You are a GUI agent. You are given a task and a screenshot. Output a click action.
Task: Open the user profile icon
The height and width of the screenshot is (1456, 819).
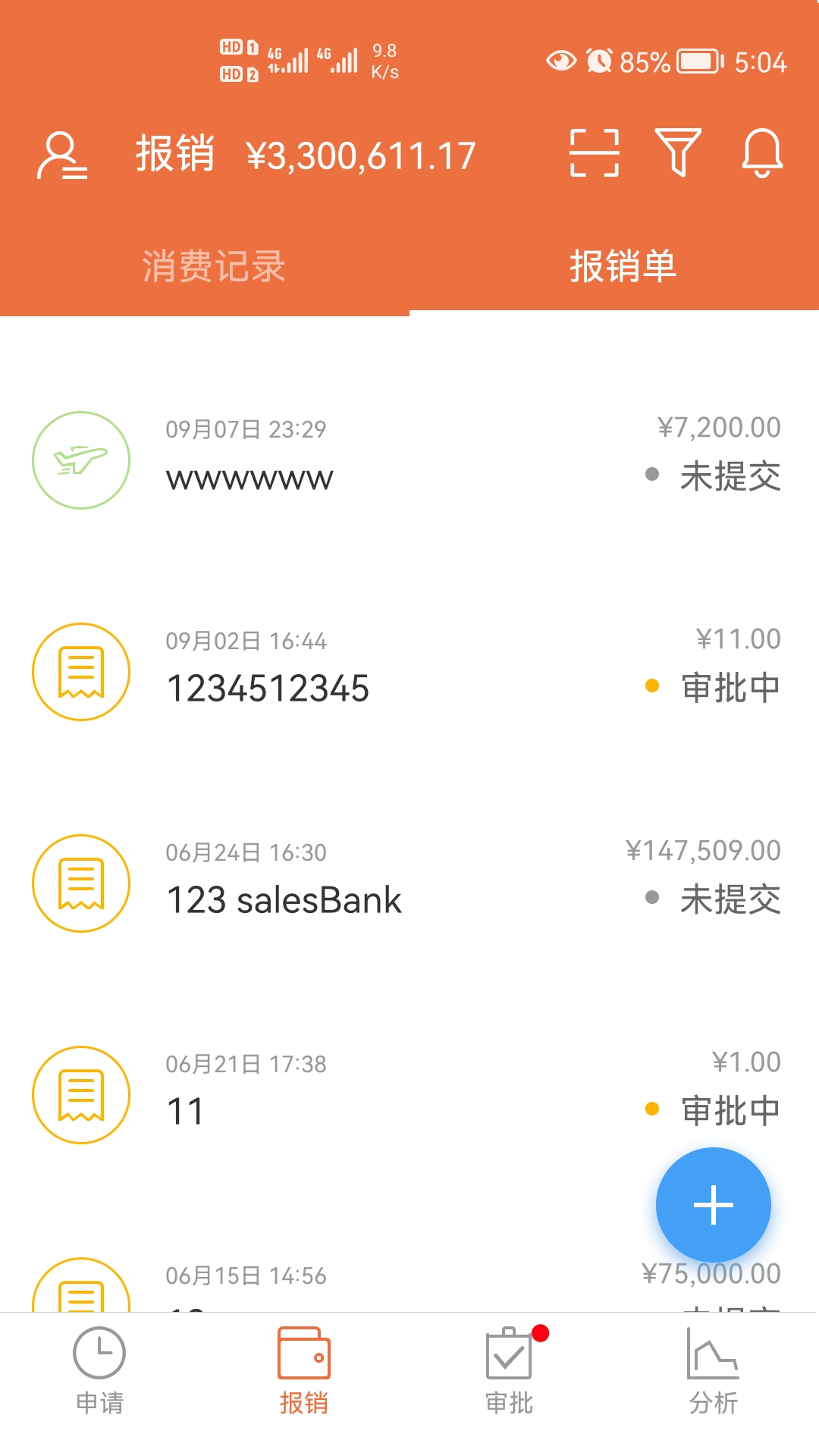[62, 155]
